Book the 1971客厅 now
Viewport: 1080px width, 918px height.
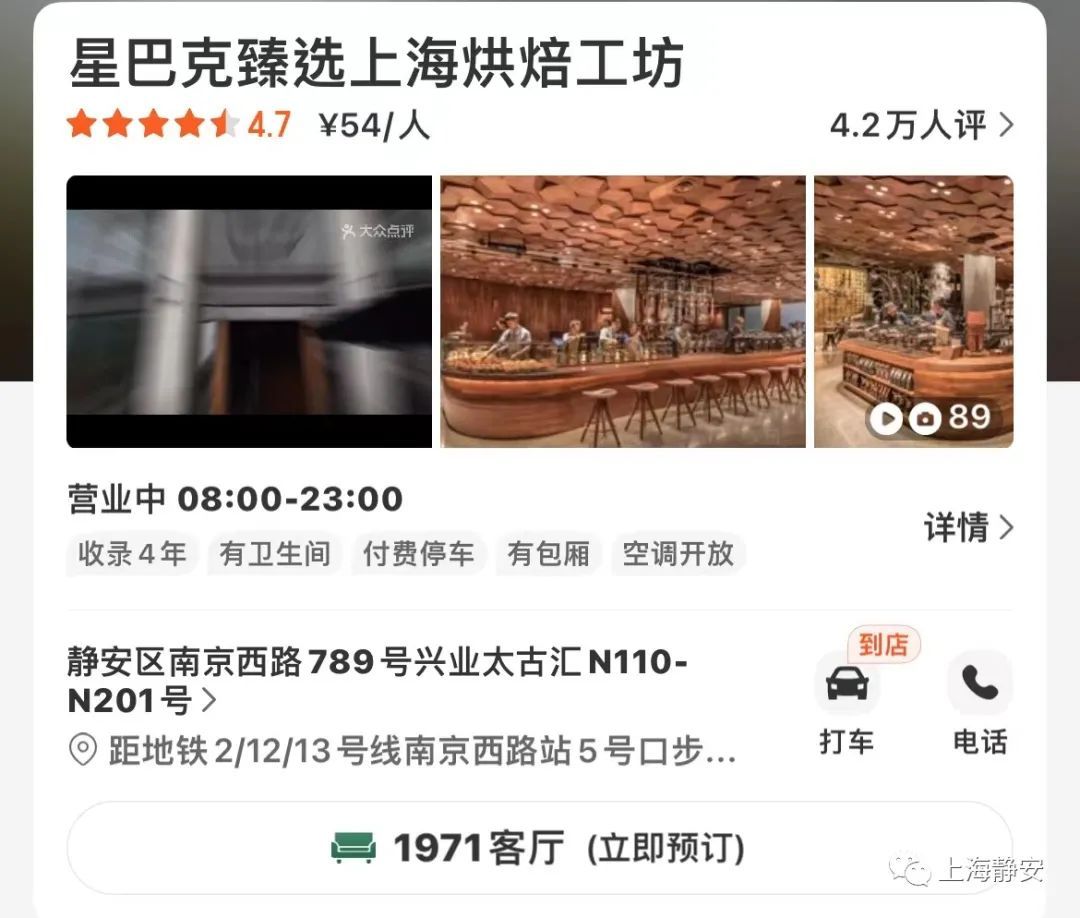pyautogui.click(x=539, y=848)
